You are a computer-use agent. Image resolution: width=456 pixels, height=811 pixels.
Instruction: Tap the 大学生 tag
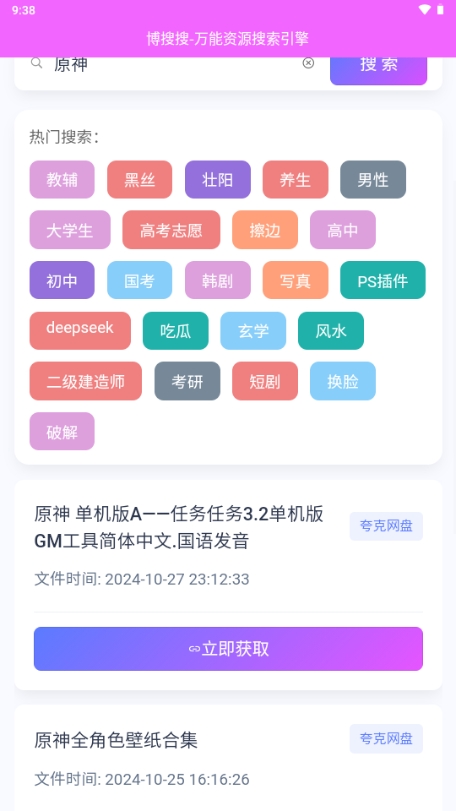tap(70, 230)
